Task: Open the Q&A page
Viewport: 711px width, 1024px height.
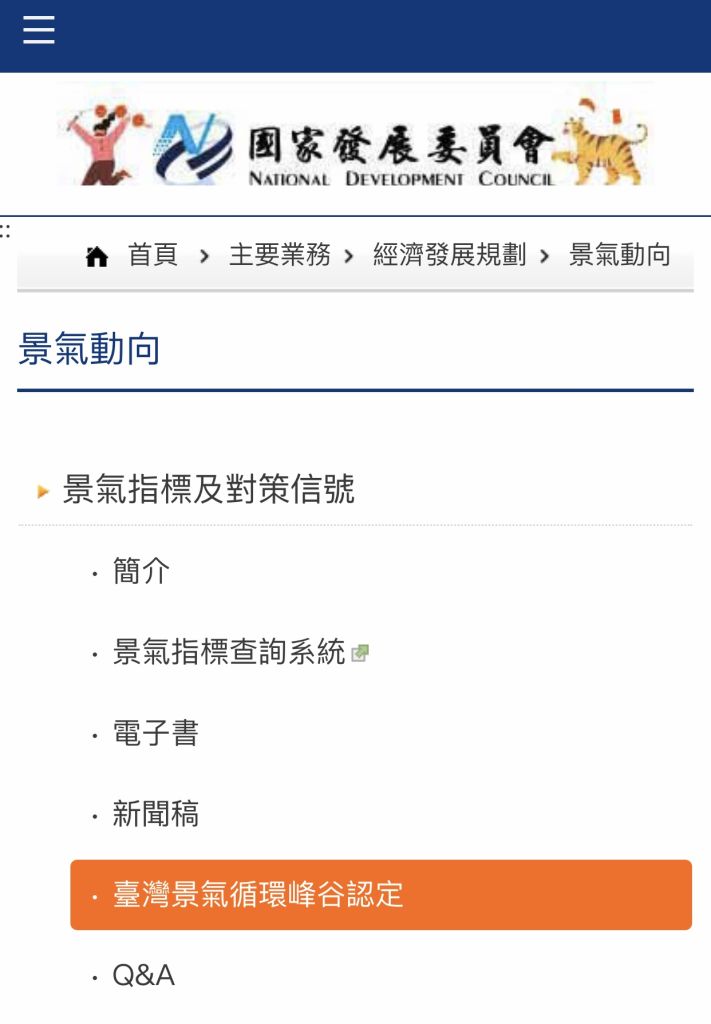Action: [x=143, y=975]
